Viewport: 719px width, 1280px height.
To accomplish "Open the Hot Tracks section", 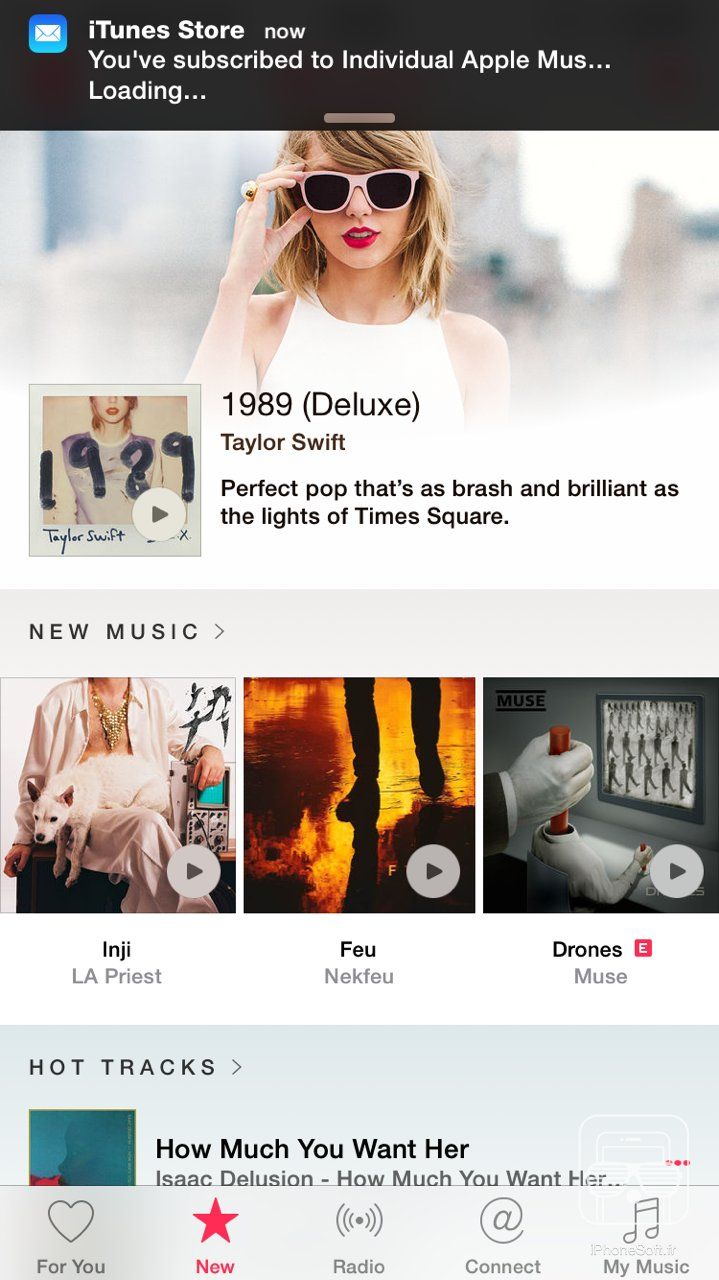I will tap(136, 1067).
